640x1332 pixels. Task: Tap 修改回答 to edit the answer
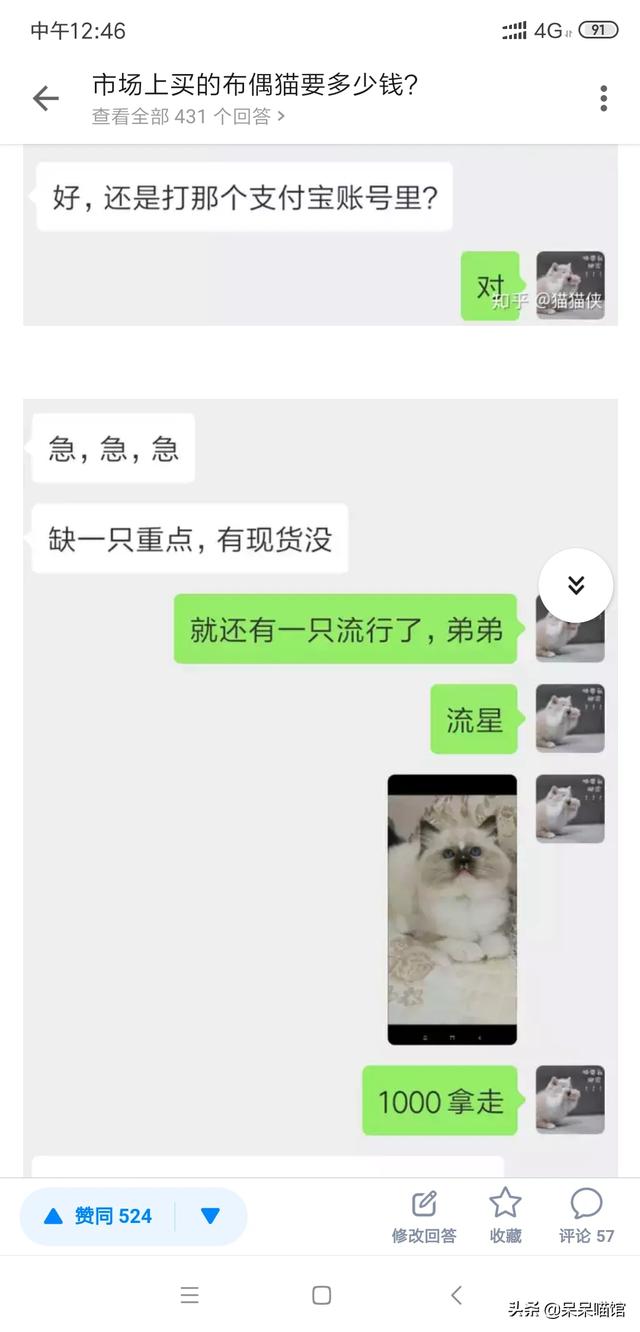[424, 1216]
